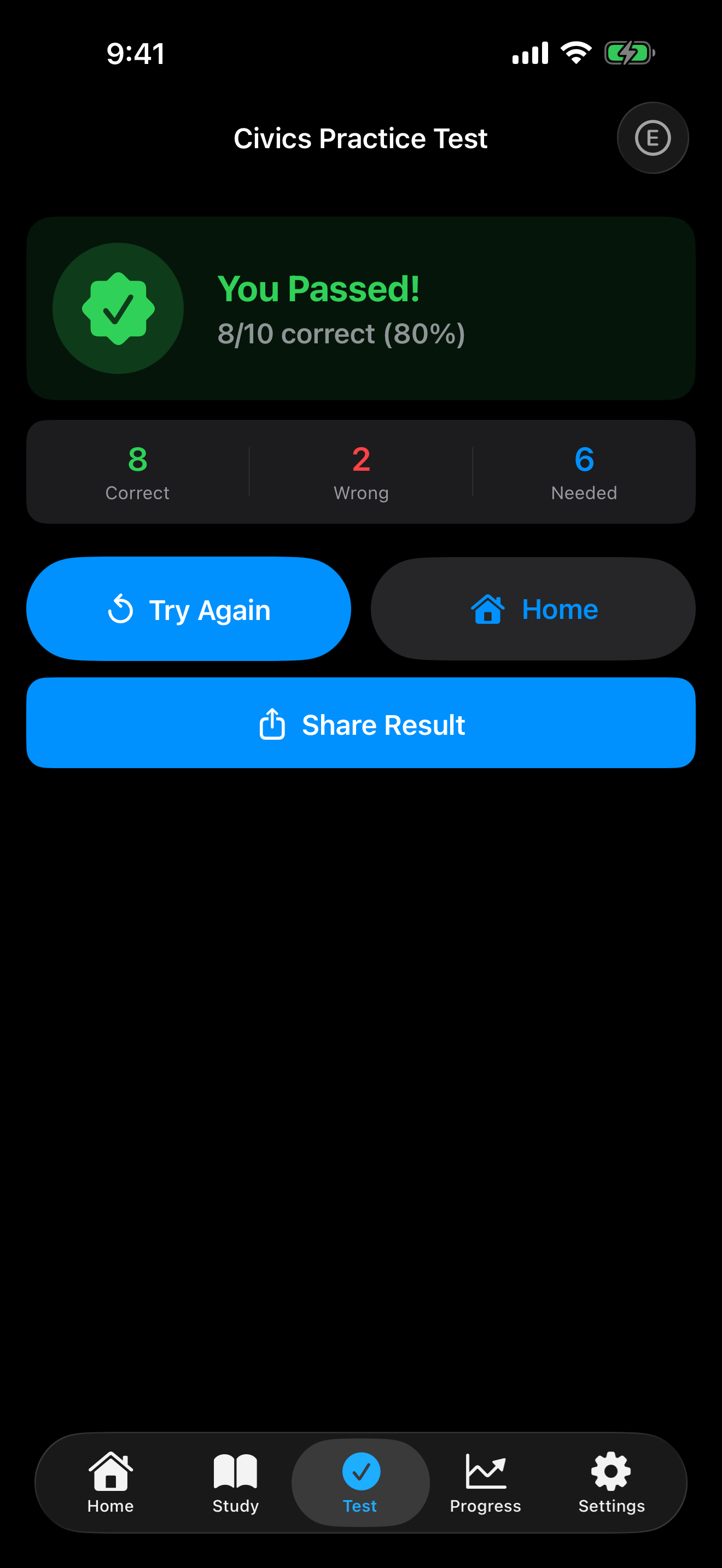Tap the share icon on Share Result
The image size is (722, 1568).
[271, 724]
